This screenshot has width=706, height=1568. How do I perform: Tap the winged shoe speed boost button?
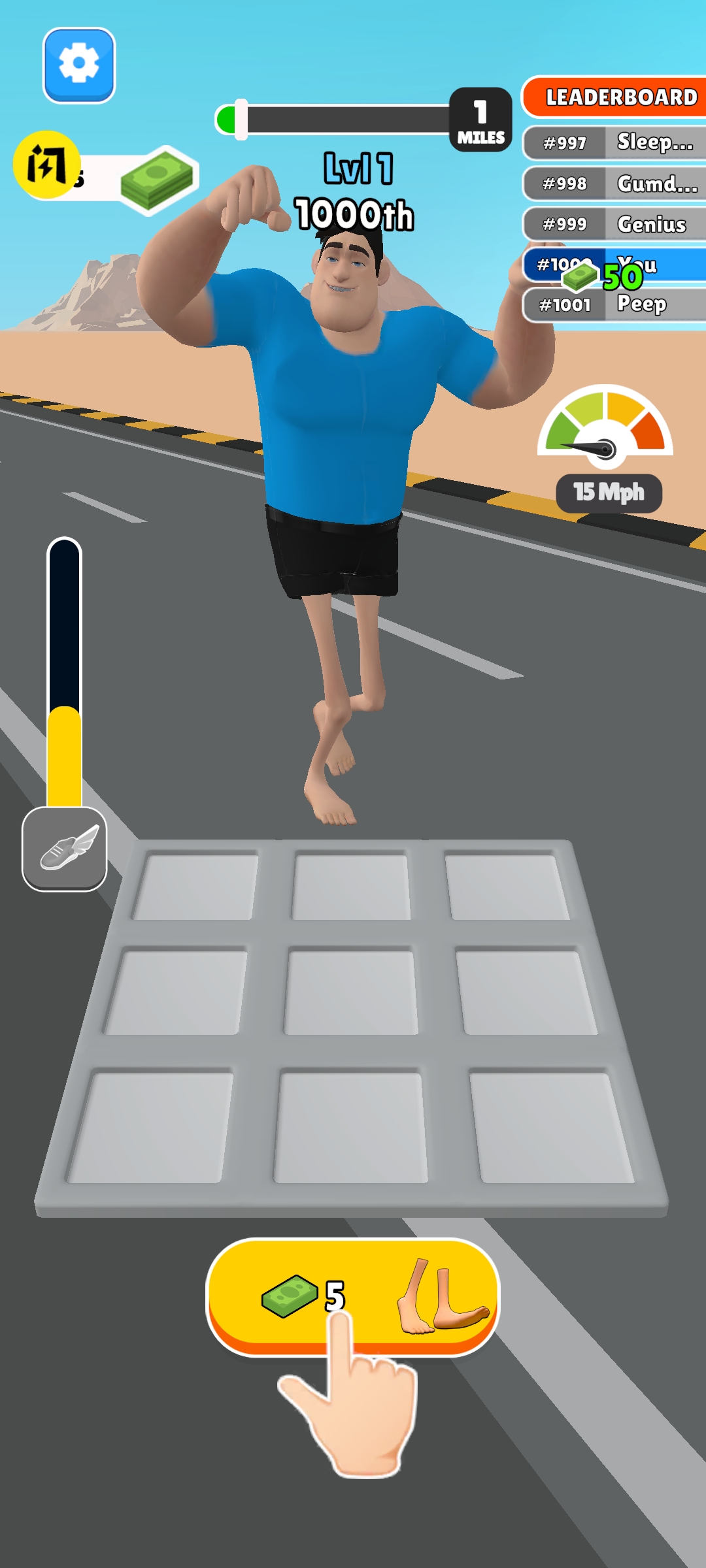65,849
